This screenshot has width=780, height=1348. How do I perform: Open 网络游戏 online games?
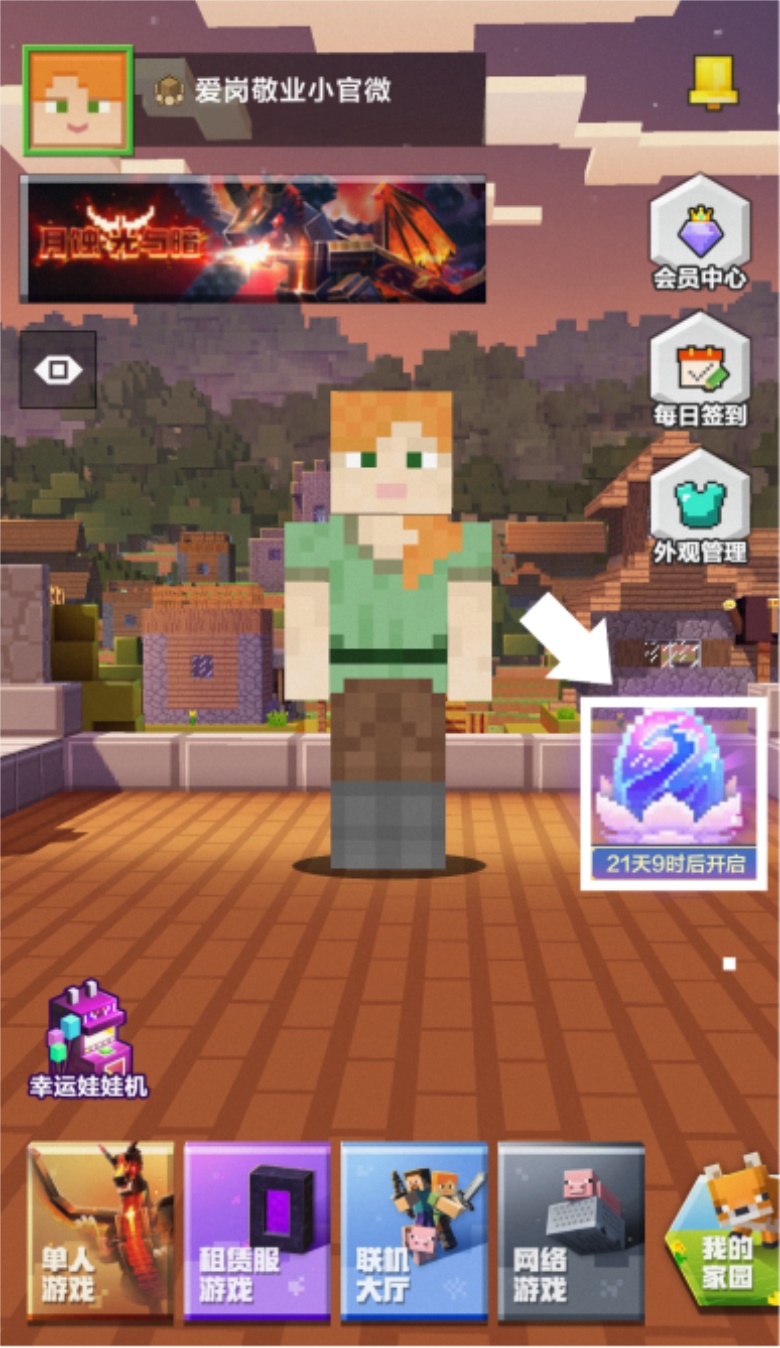pyautogui.click(x=571, y=1230)
